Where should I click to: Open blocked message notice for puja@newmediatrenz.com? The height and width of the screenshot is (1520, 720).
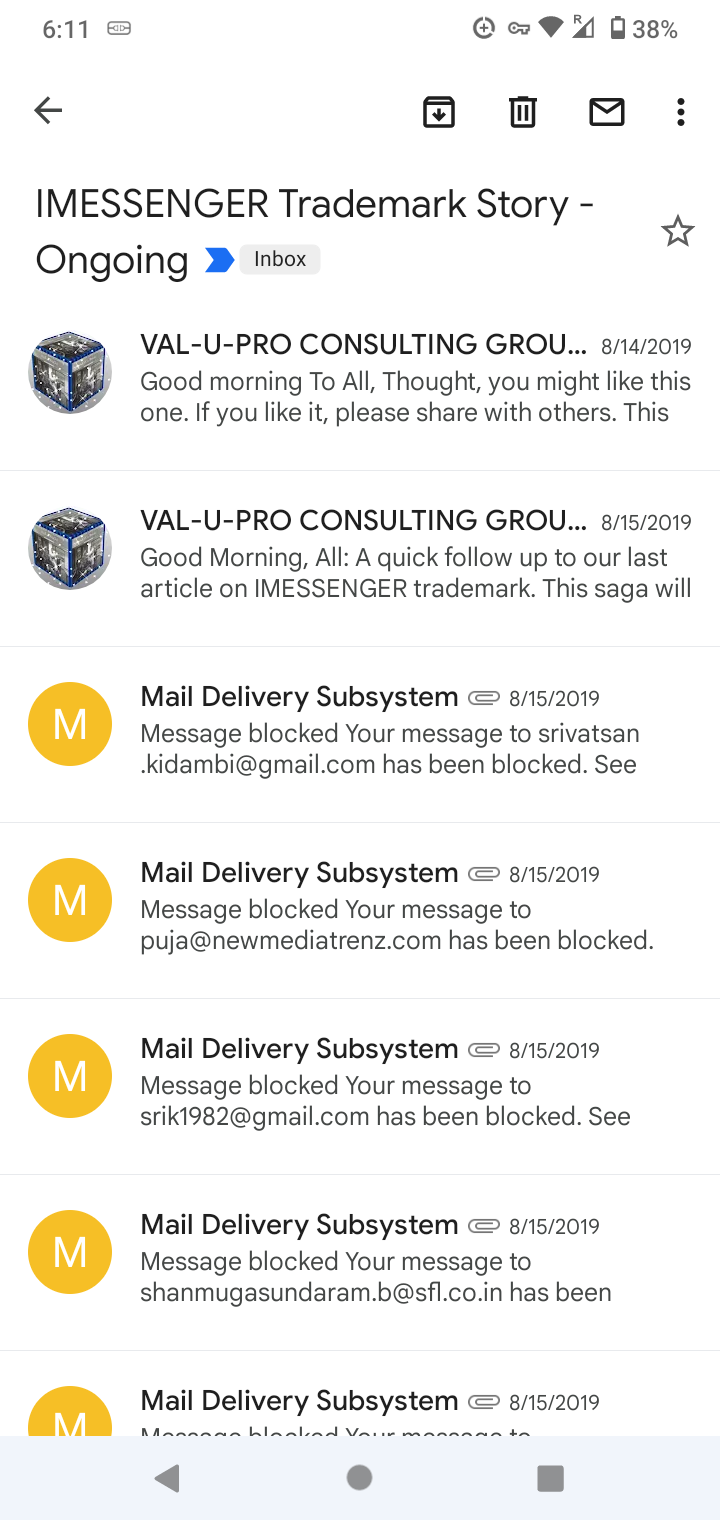click(360, 911)
